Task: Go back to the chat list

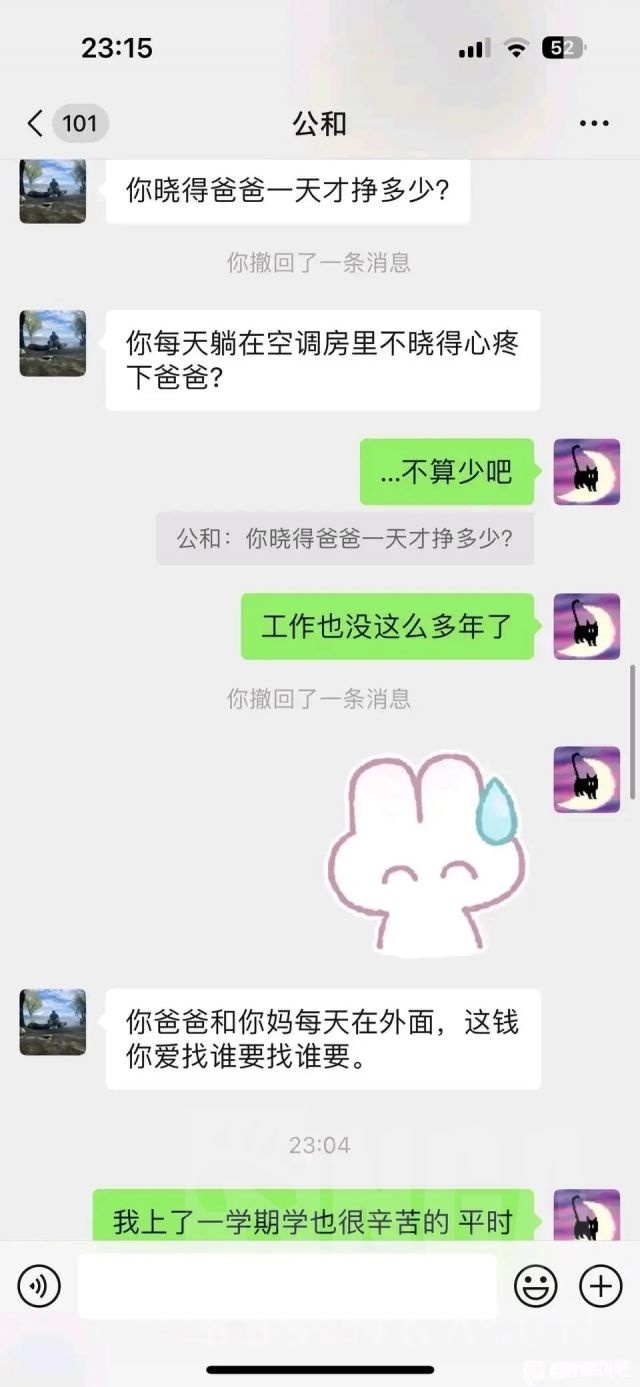Action: pos(36,123)
